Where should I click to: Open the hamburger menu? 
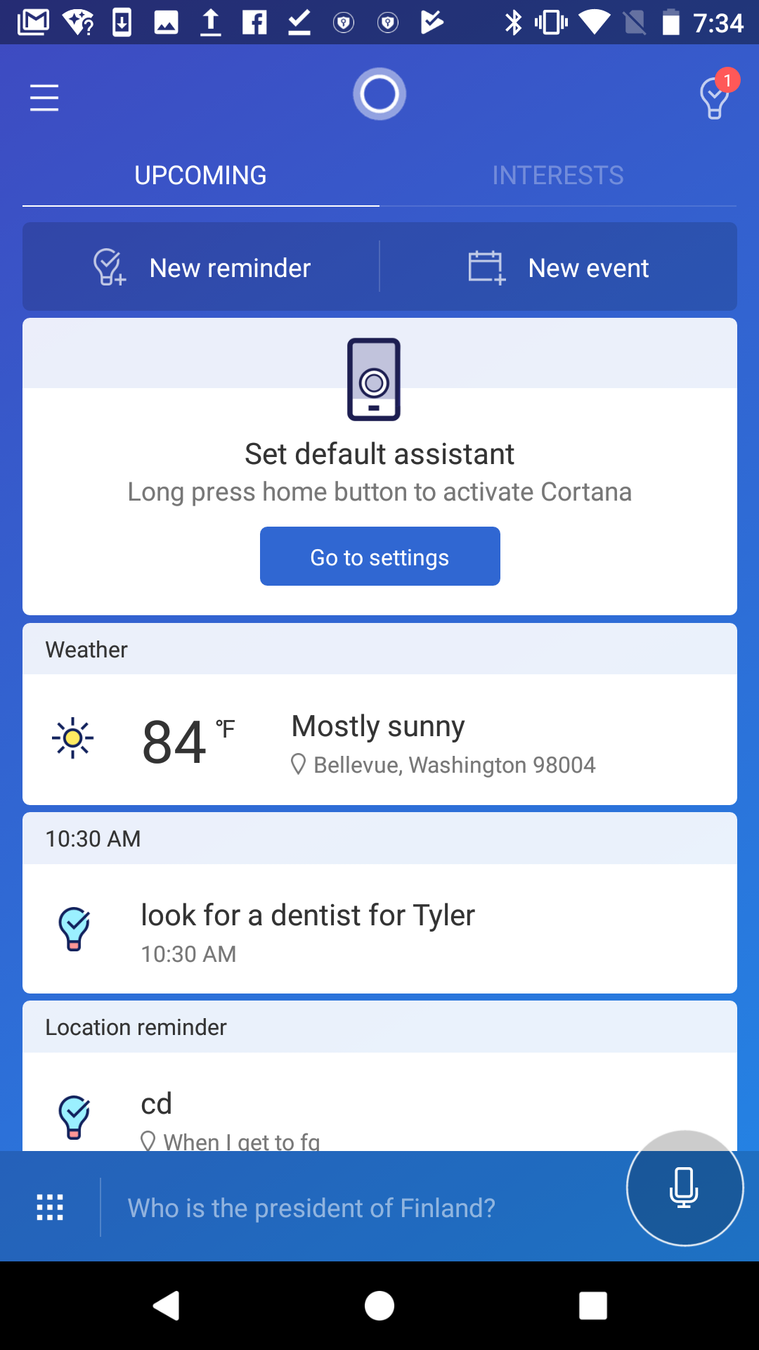coord(44,98)
